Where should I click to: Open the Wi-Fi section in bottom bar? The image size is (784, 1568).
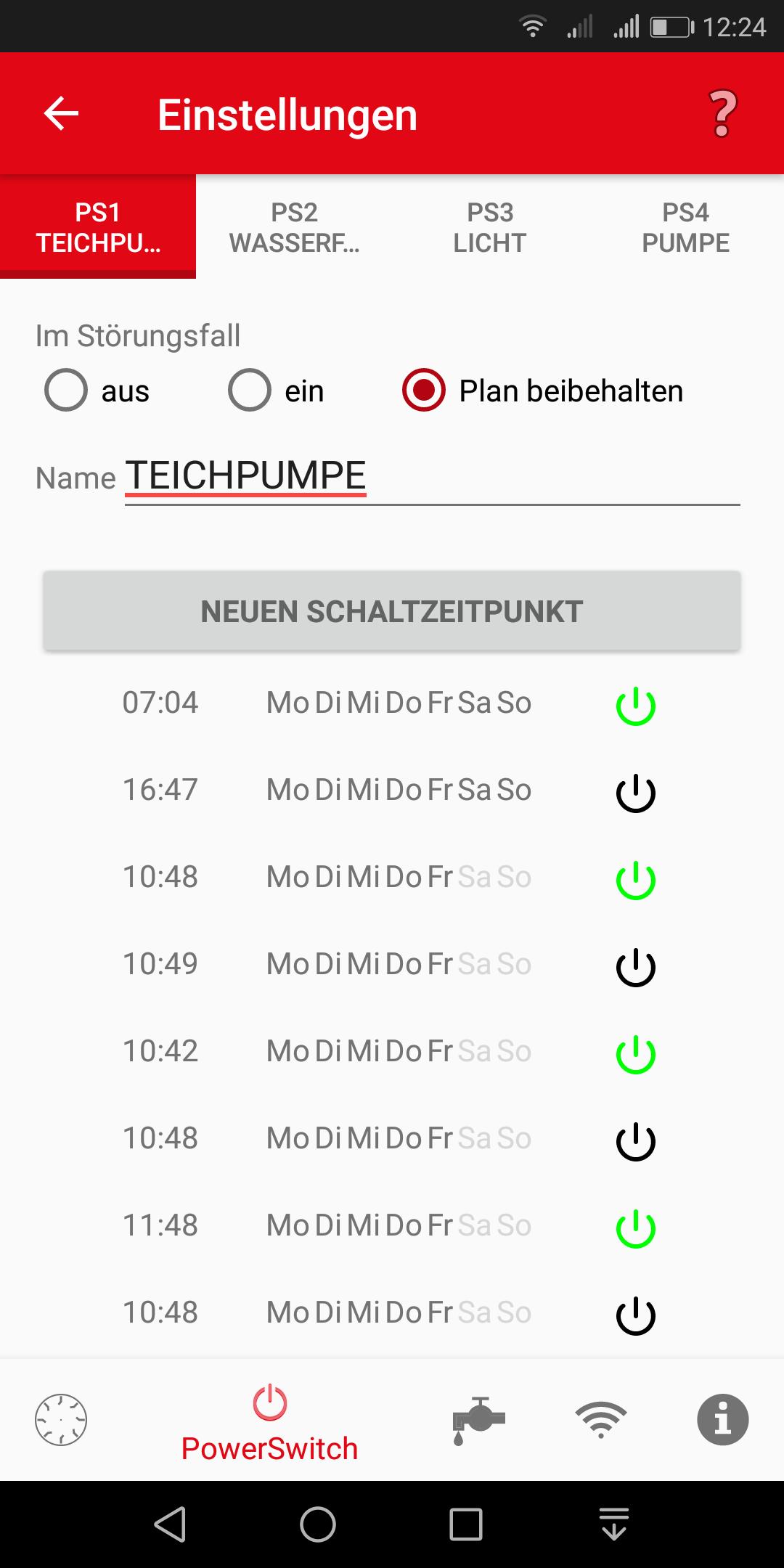601,1420
